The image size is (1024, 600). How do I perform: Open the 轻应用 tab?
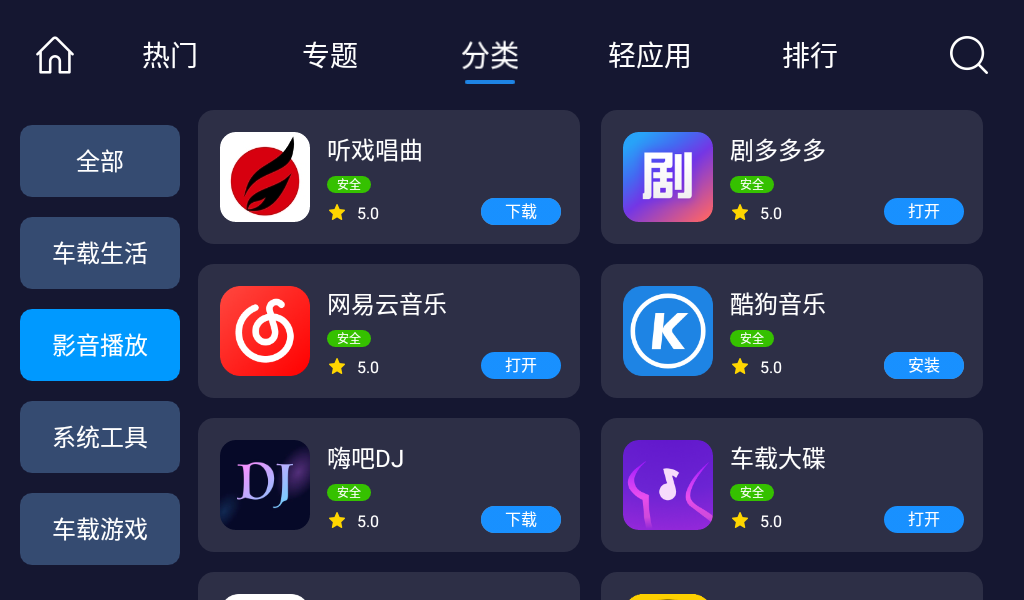(649, 55)
